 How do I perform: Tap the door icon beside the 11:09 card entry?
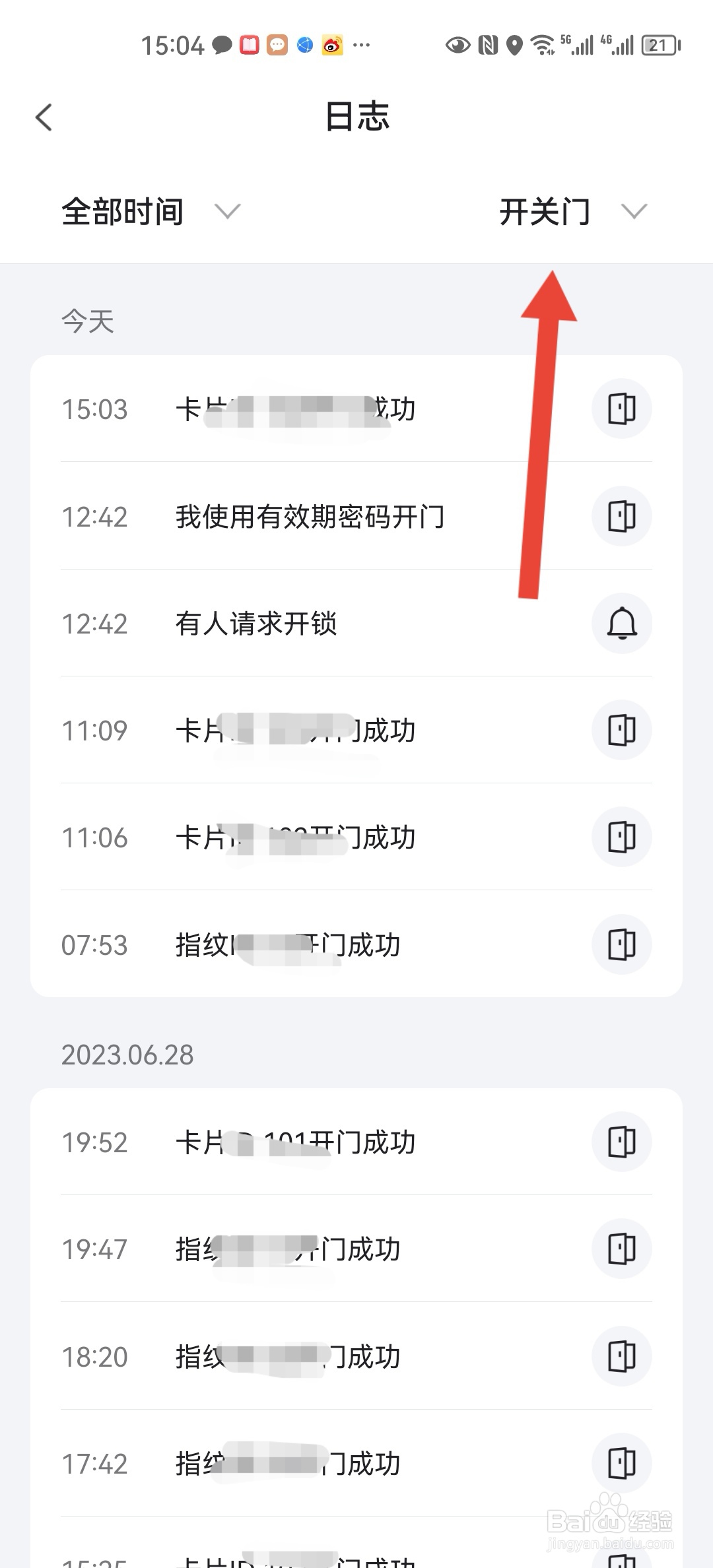click(x=621, y=731)
